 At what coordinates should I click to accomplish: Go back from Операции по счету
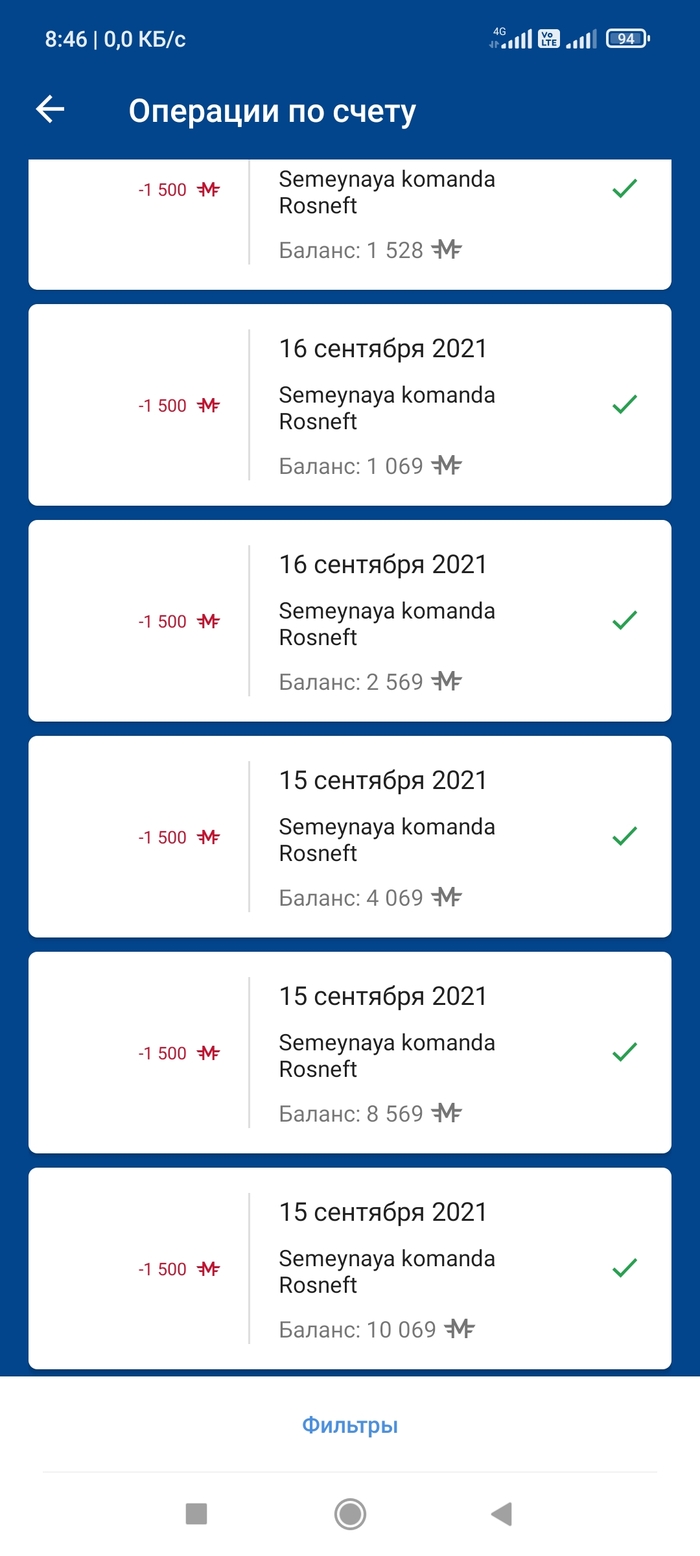tap(50, 110)
